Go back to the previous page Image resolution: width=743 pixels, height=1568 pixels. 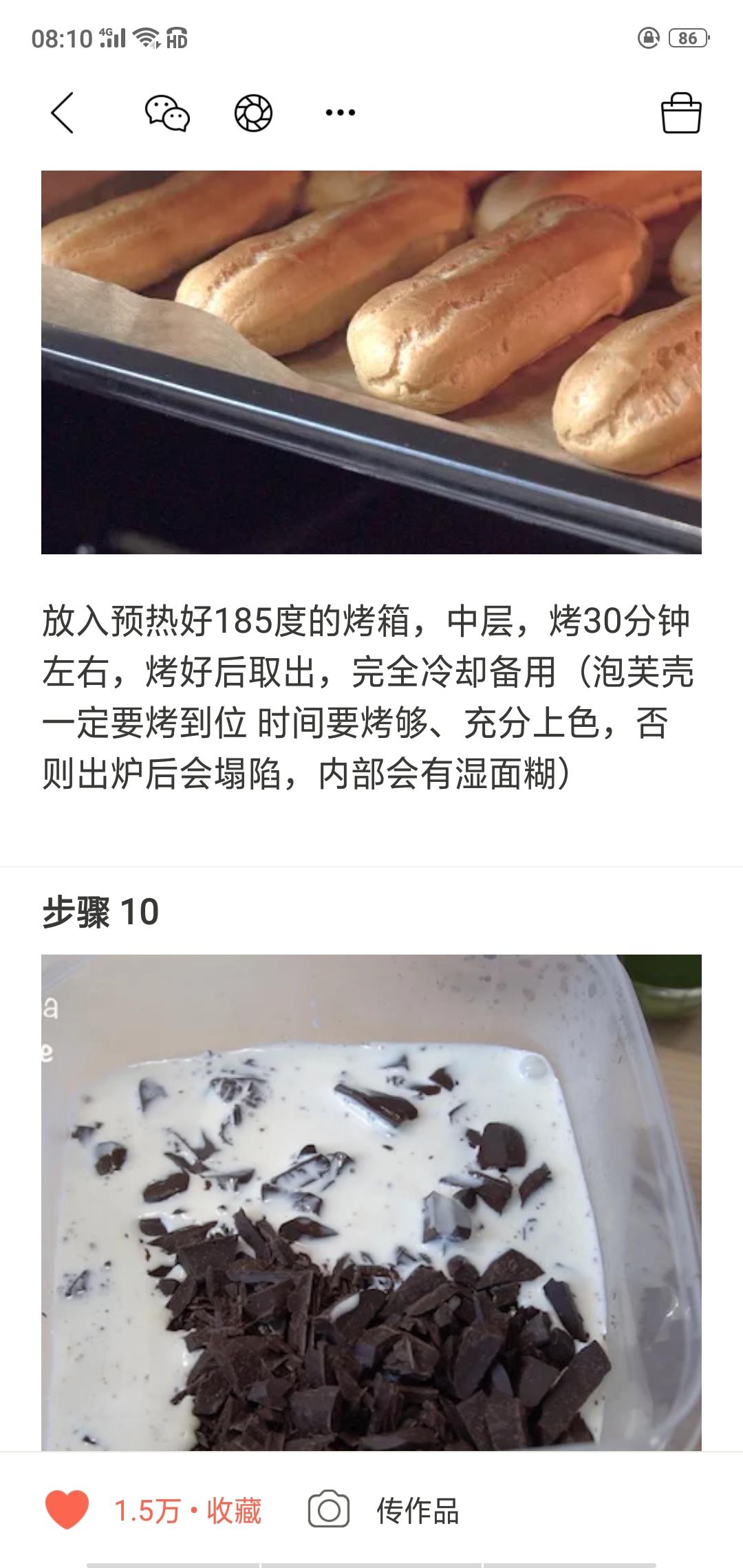62,112
